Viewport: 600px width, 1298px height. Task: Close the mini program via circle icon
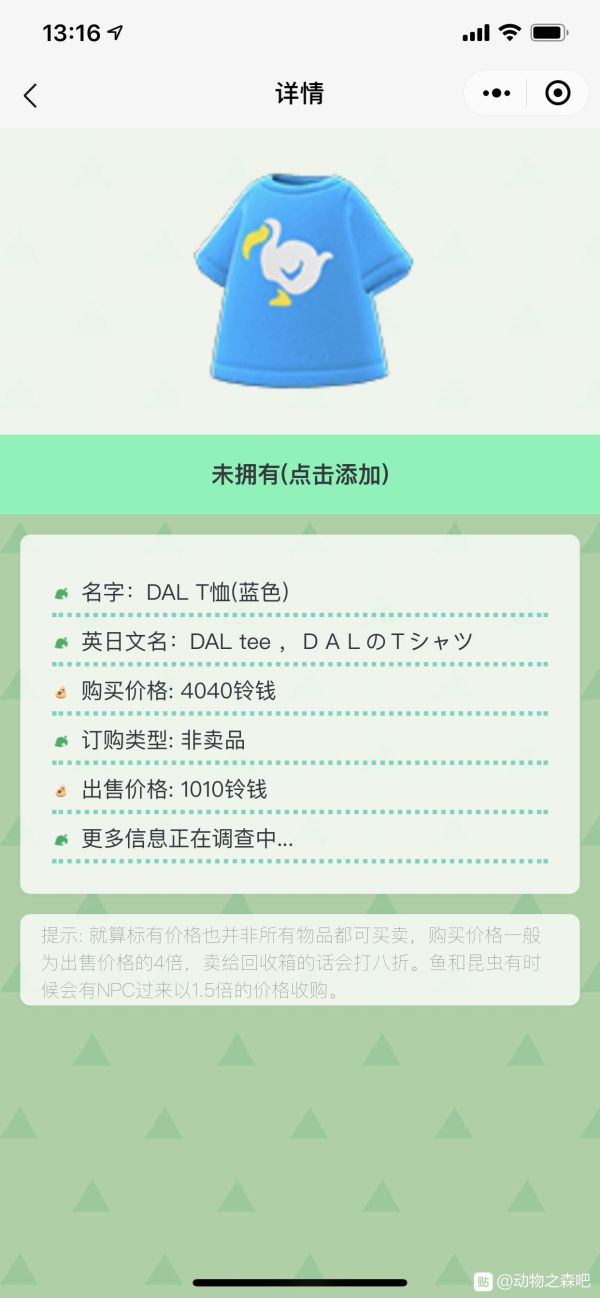point(557,93)
